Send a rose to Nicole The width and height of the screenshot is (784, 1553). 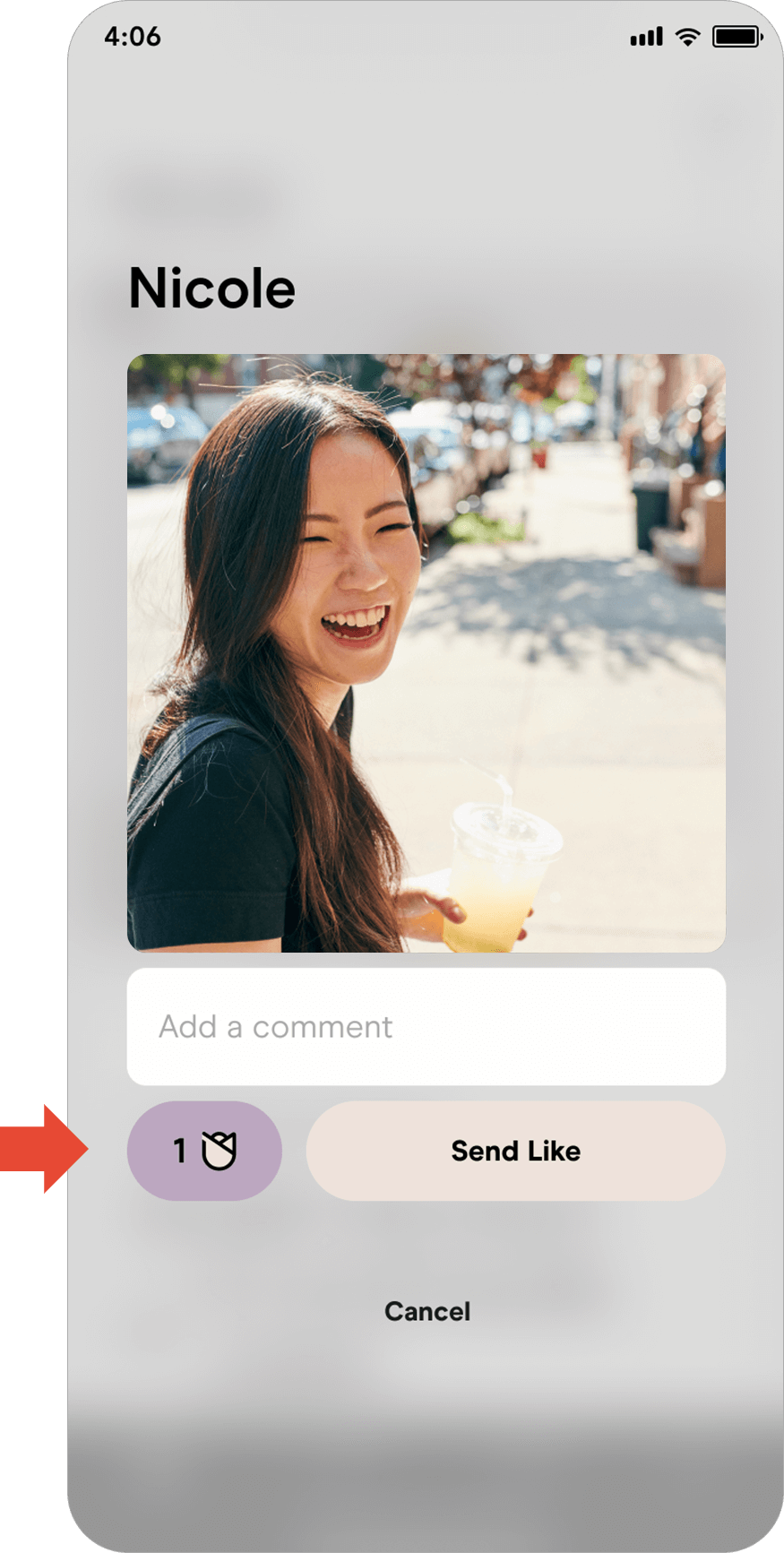click(x=204, y=1151)
